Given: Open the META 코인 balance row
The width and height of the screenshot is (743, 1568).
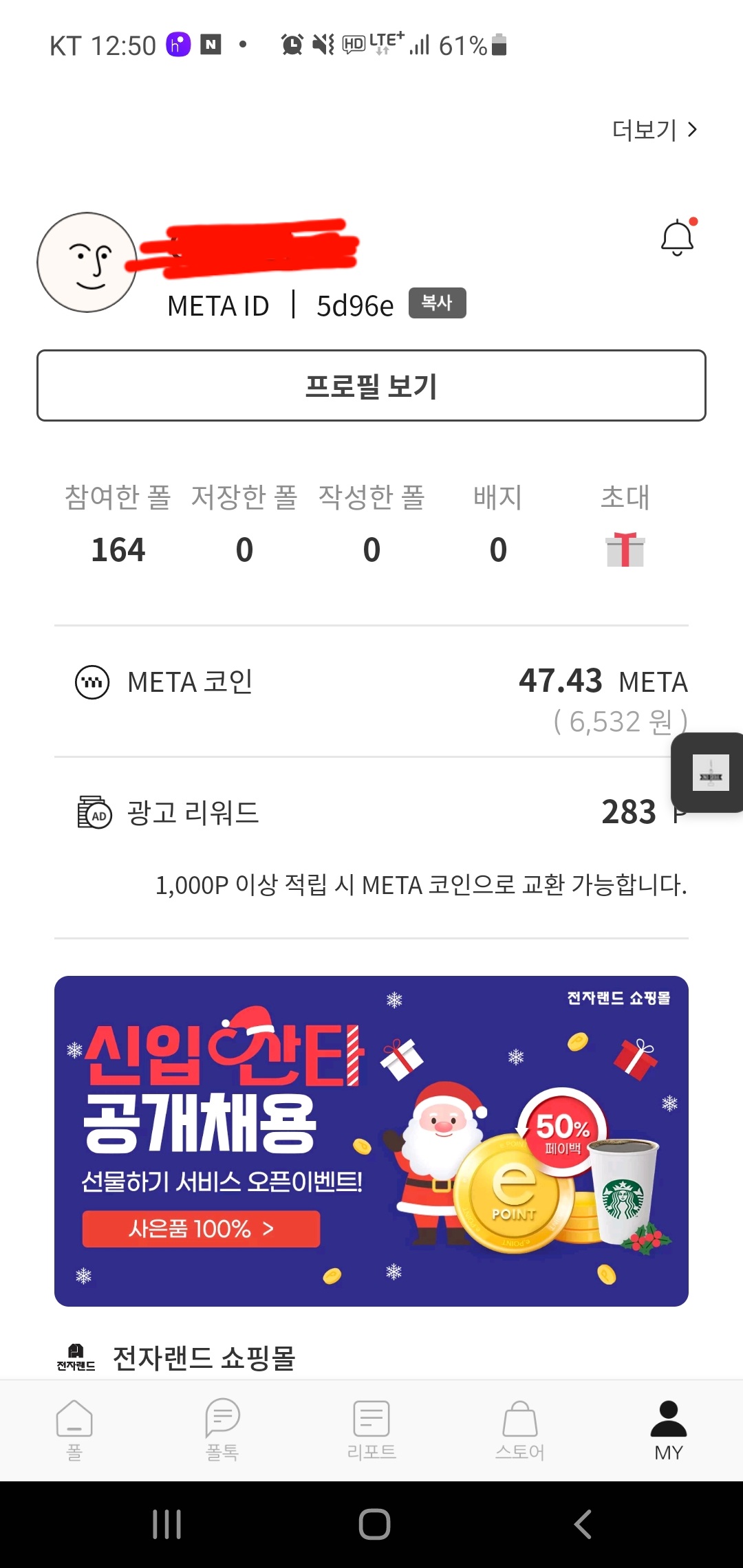Looking at the screenshot, I should pos(371,691).
